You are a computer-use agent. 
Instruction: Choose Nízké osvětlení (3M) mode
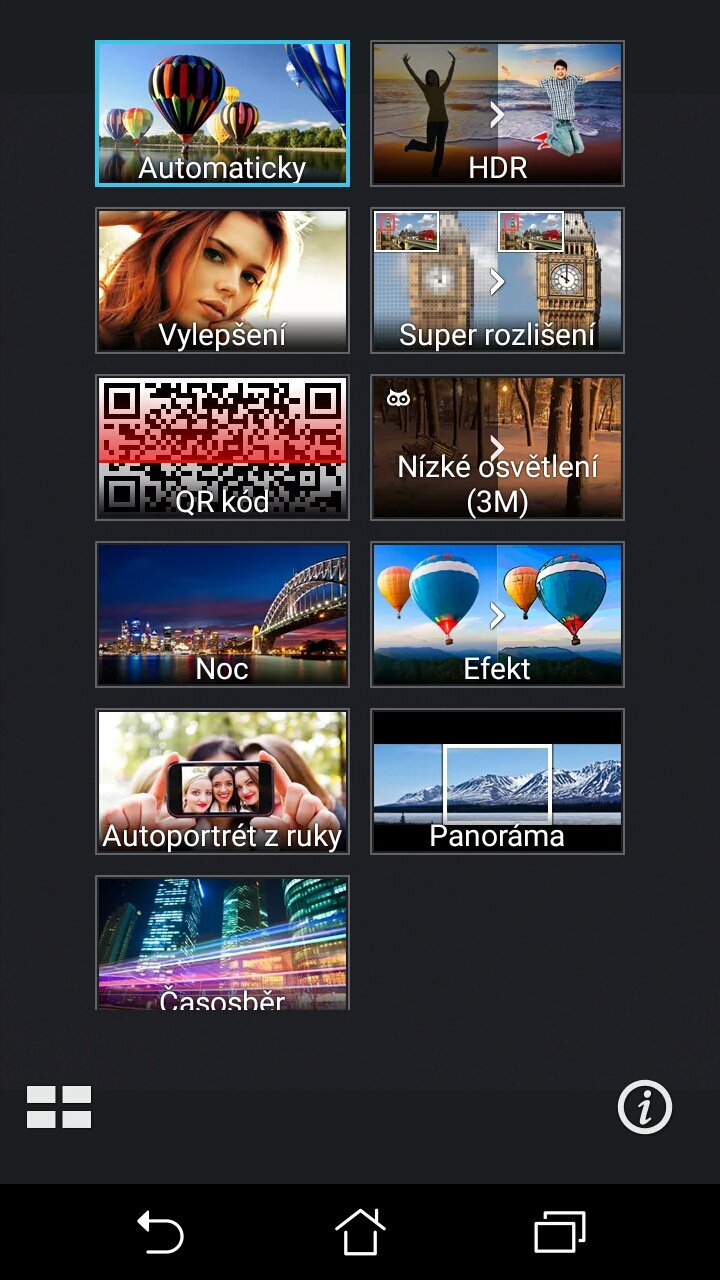pyautogui.click(x=497, y=448)
